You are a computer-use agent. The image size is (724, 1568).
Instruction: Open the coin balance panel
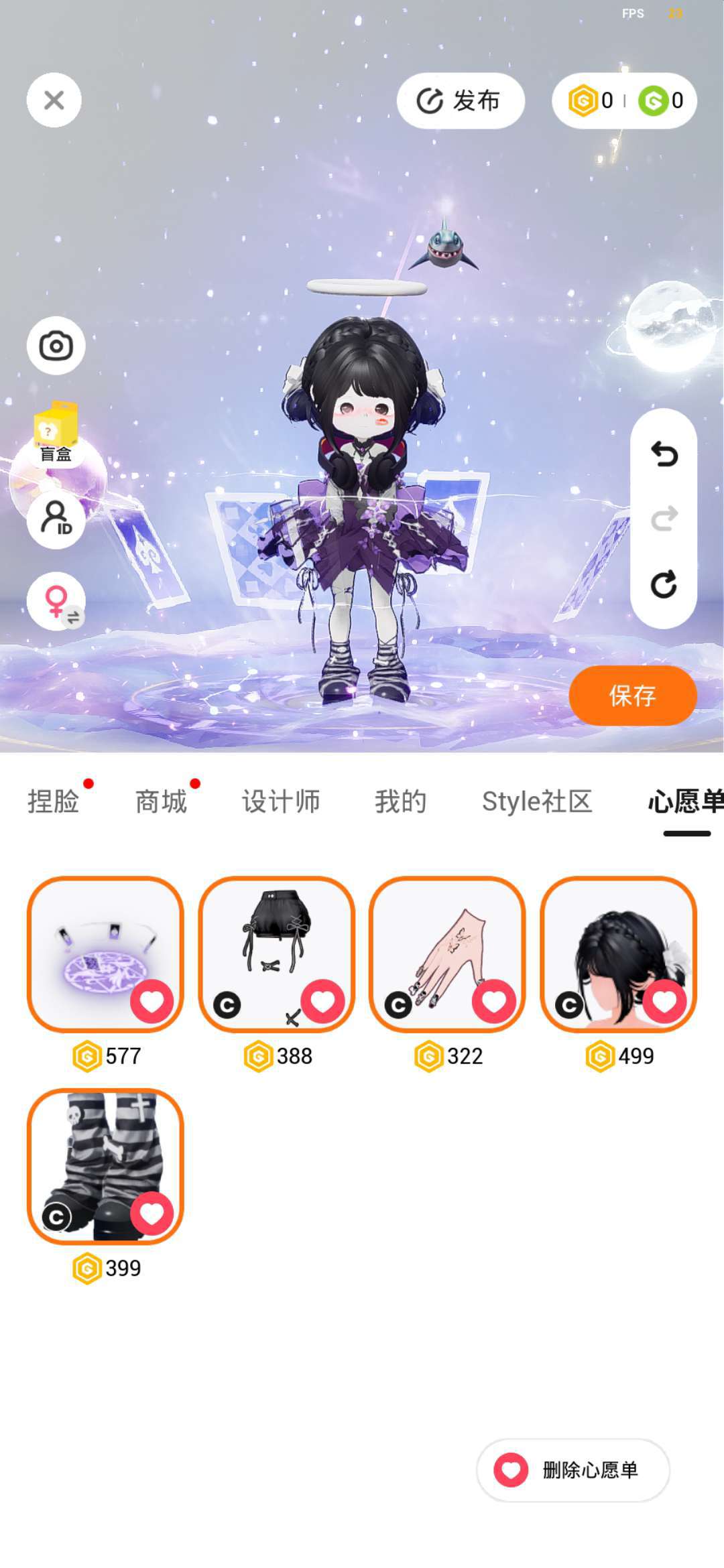click(623, 101)
